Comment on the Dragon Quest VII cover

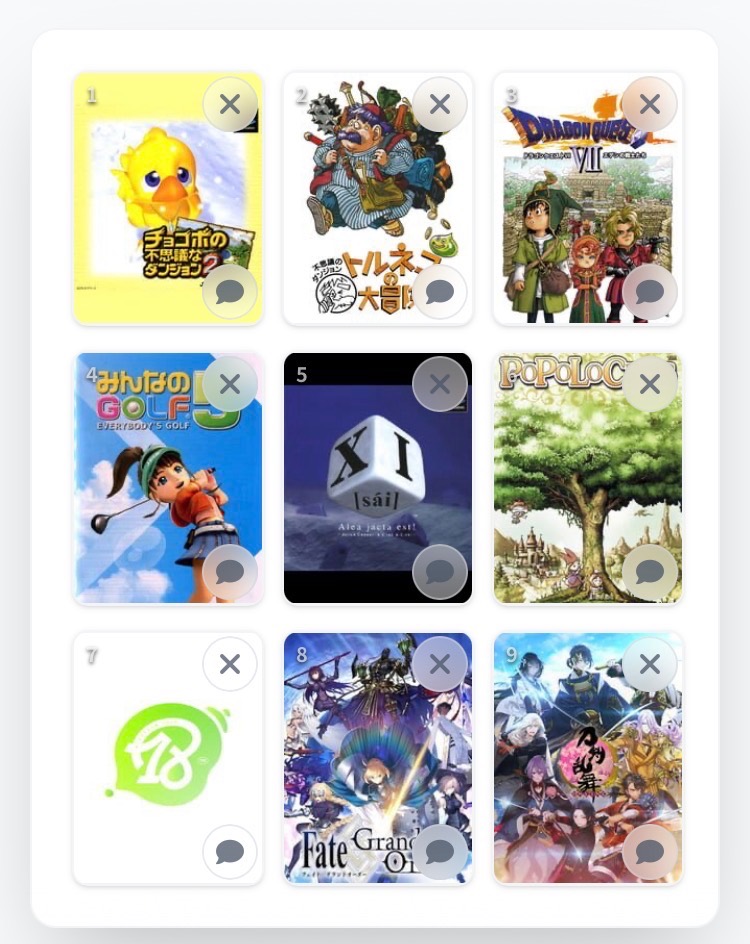click(650, 292)
